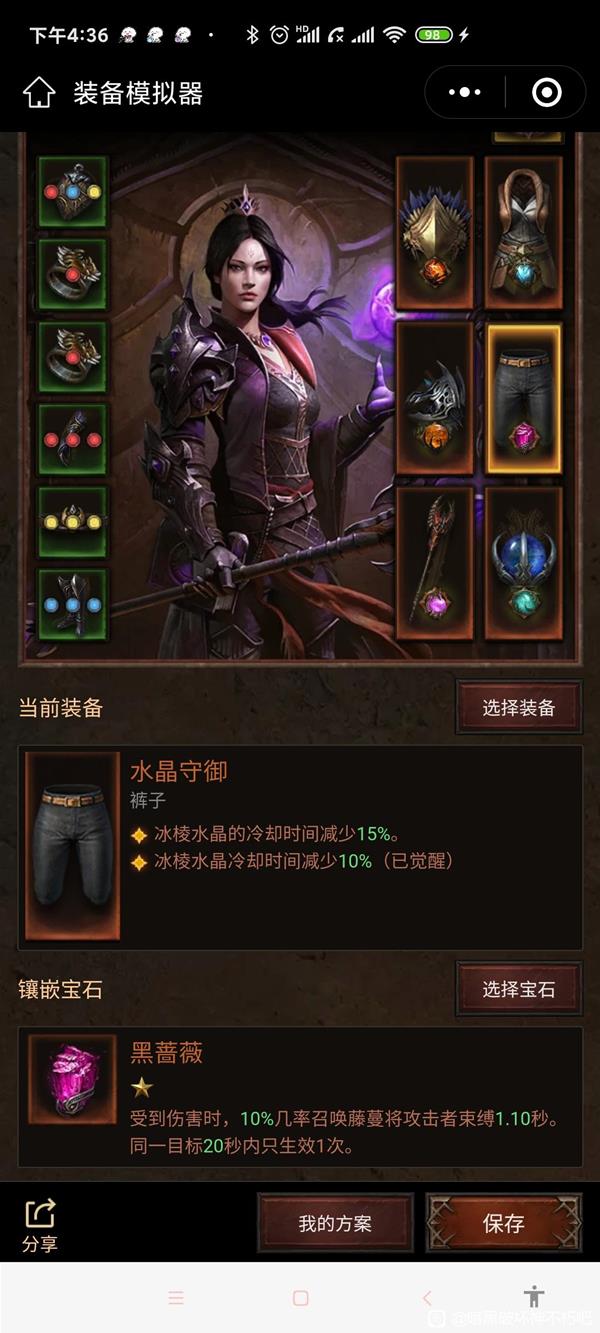Select the blue orb off-hand slot
Image resolution: width=600 pixels, height=1333 pixels.
[x=524, y=563]
